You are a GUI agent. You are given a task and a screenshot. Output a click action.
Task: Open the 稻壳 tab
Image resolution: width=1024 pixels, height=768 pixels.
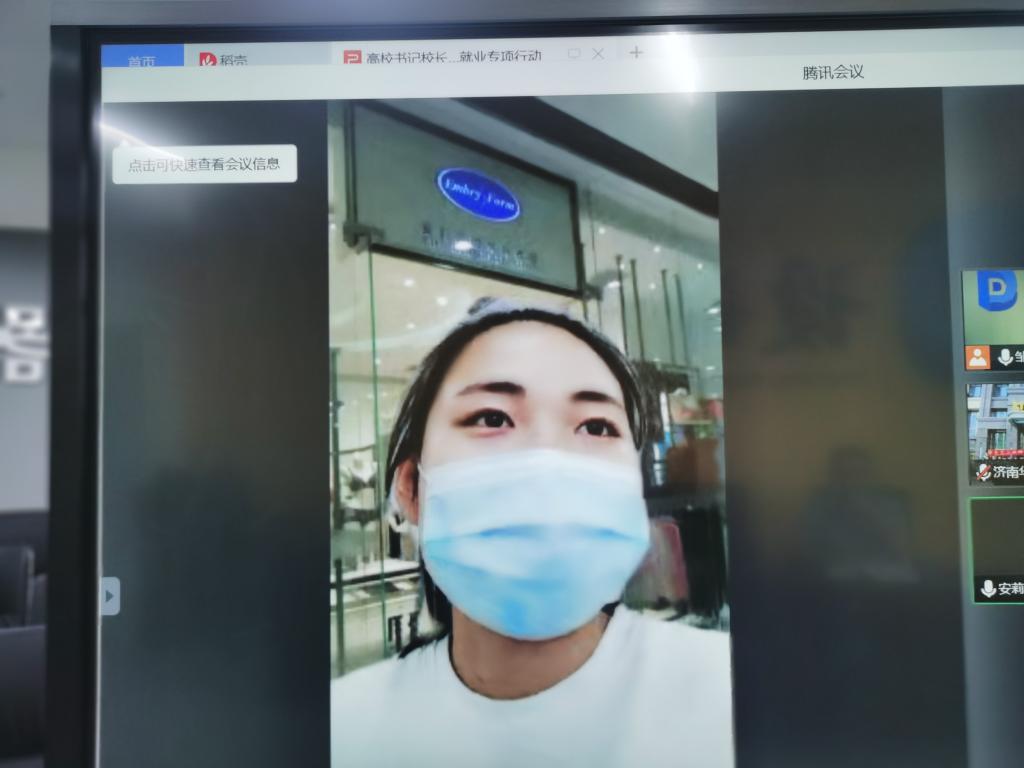225,61
